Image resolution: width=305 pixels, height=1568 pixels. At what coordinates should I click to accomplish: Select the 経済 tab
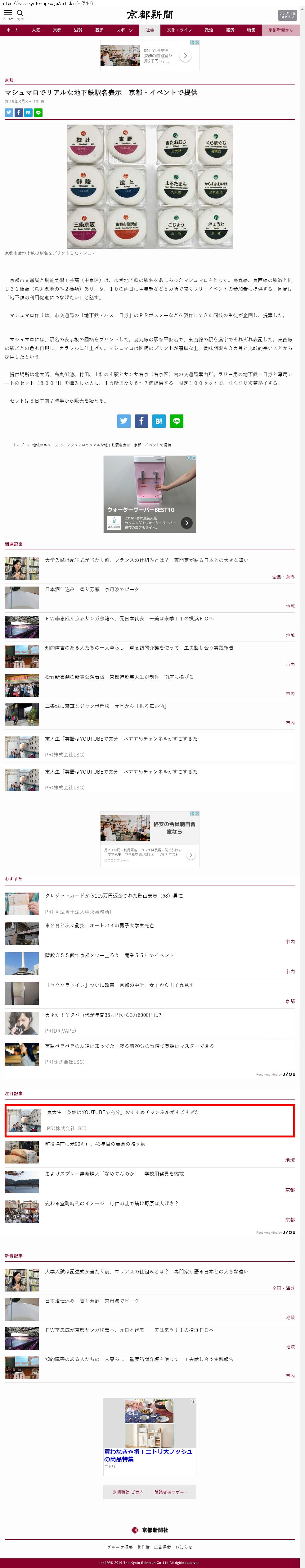pyautogui.click(x=230, y=30)
